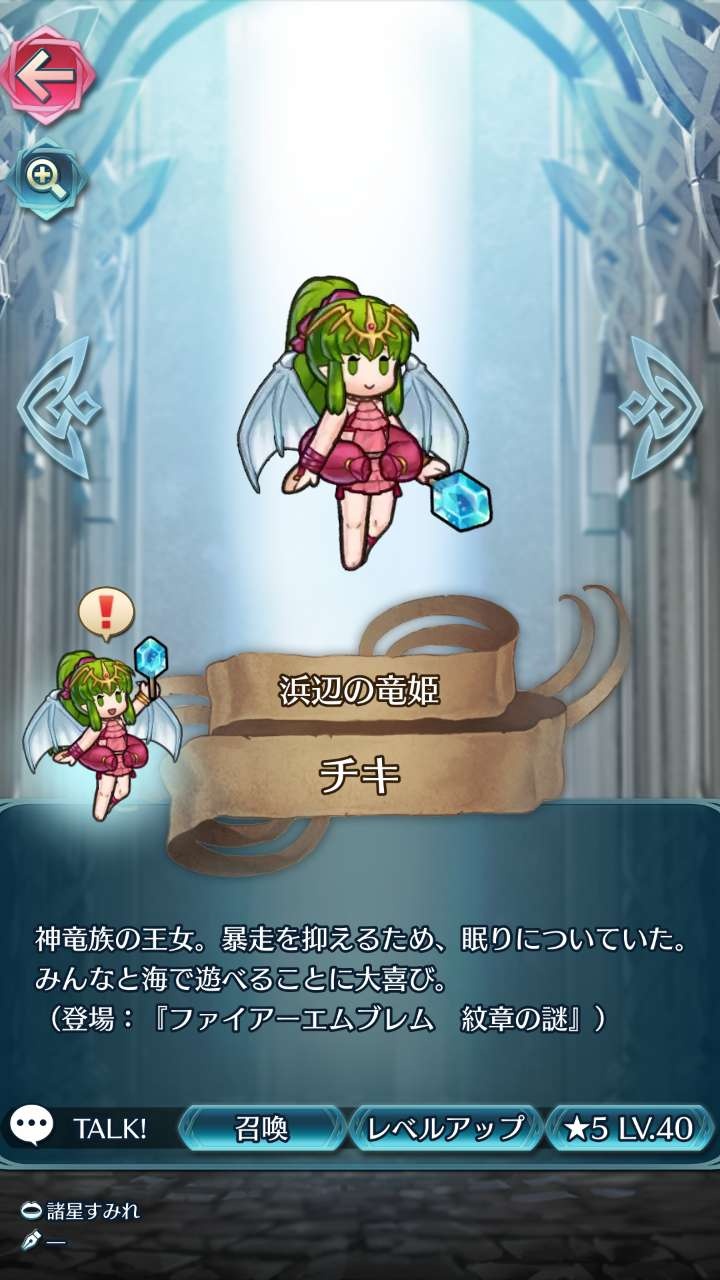Play the 召喚 voice line
The image size is (720, 1280).
pyautogui.click(x=262, y=1128)
